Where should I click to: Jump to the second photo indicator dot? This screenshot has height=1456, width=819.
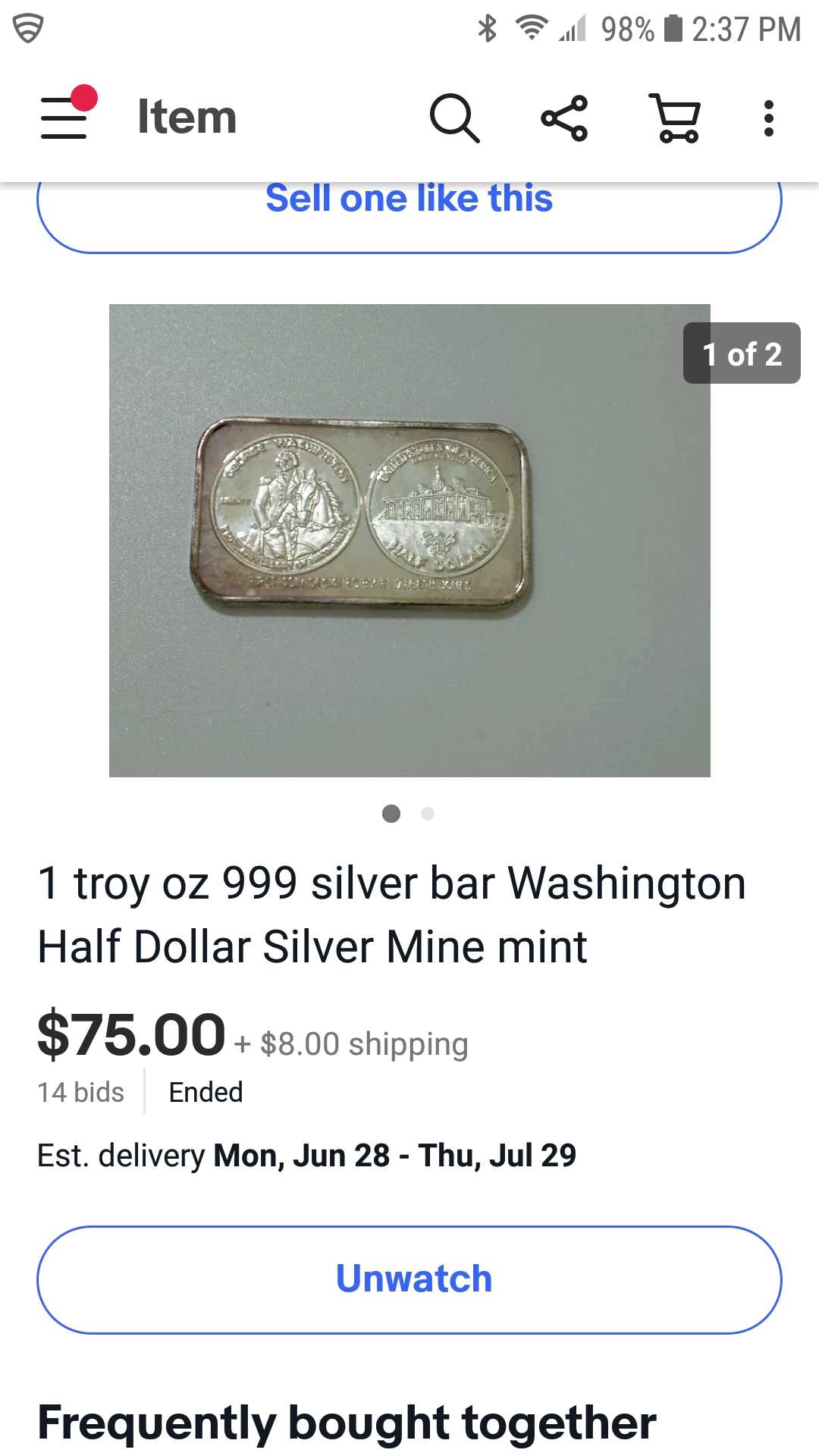[428, 814]
